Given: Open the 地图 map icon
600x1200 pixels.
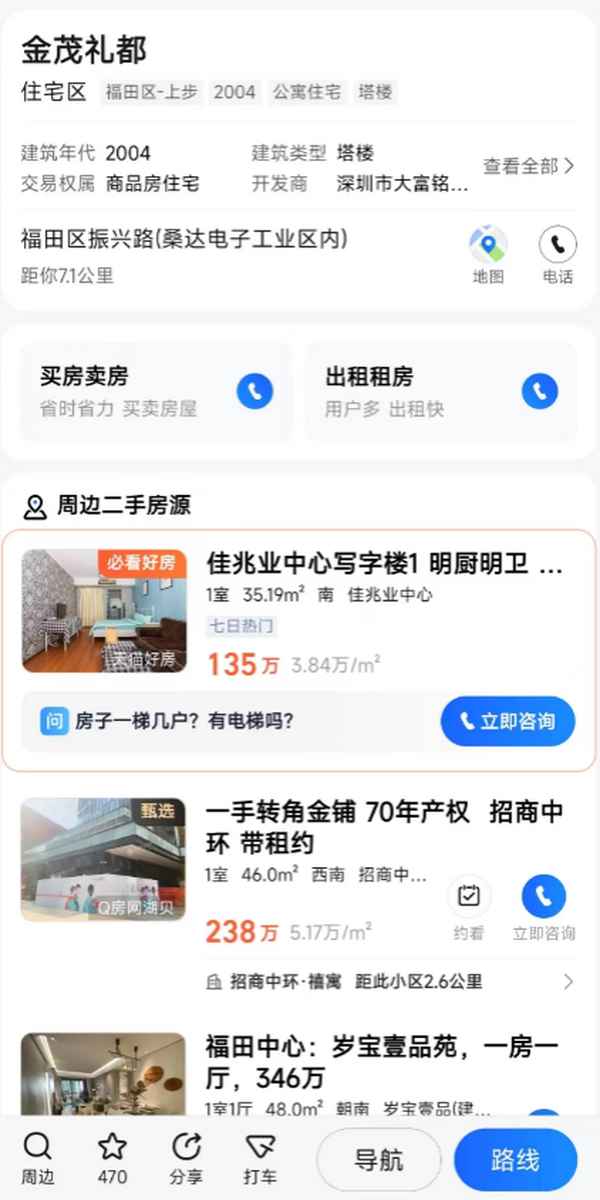Looking at the screenshot, I should 488,254.
